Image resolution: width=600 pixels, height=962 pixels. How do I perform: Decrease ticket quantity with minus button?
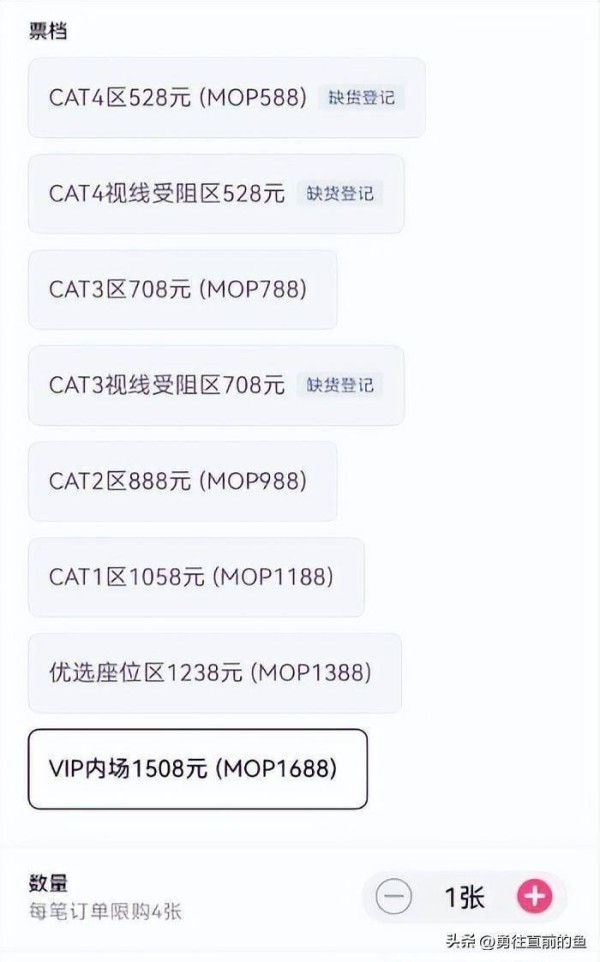pyautogui.click(x=393, y=897)
